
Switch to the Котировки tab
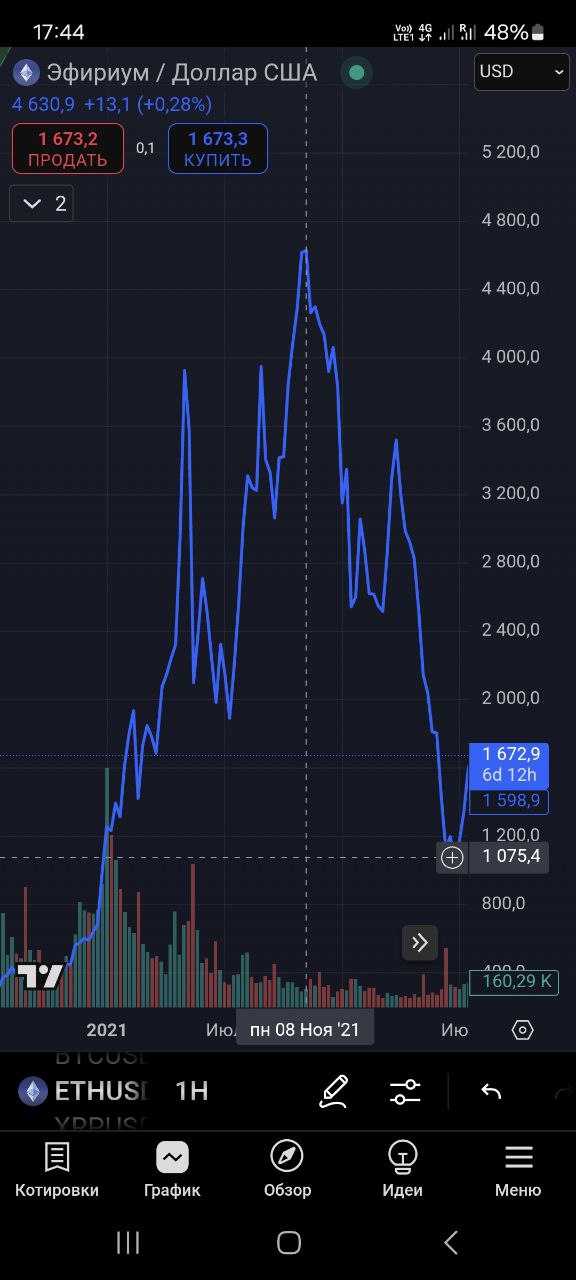57,1170
